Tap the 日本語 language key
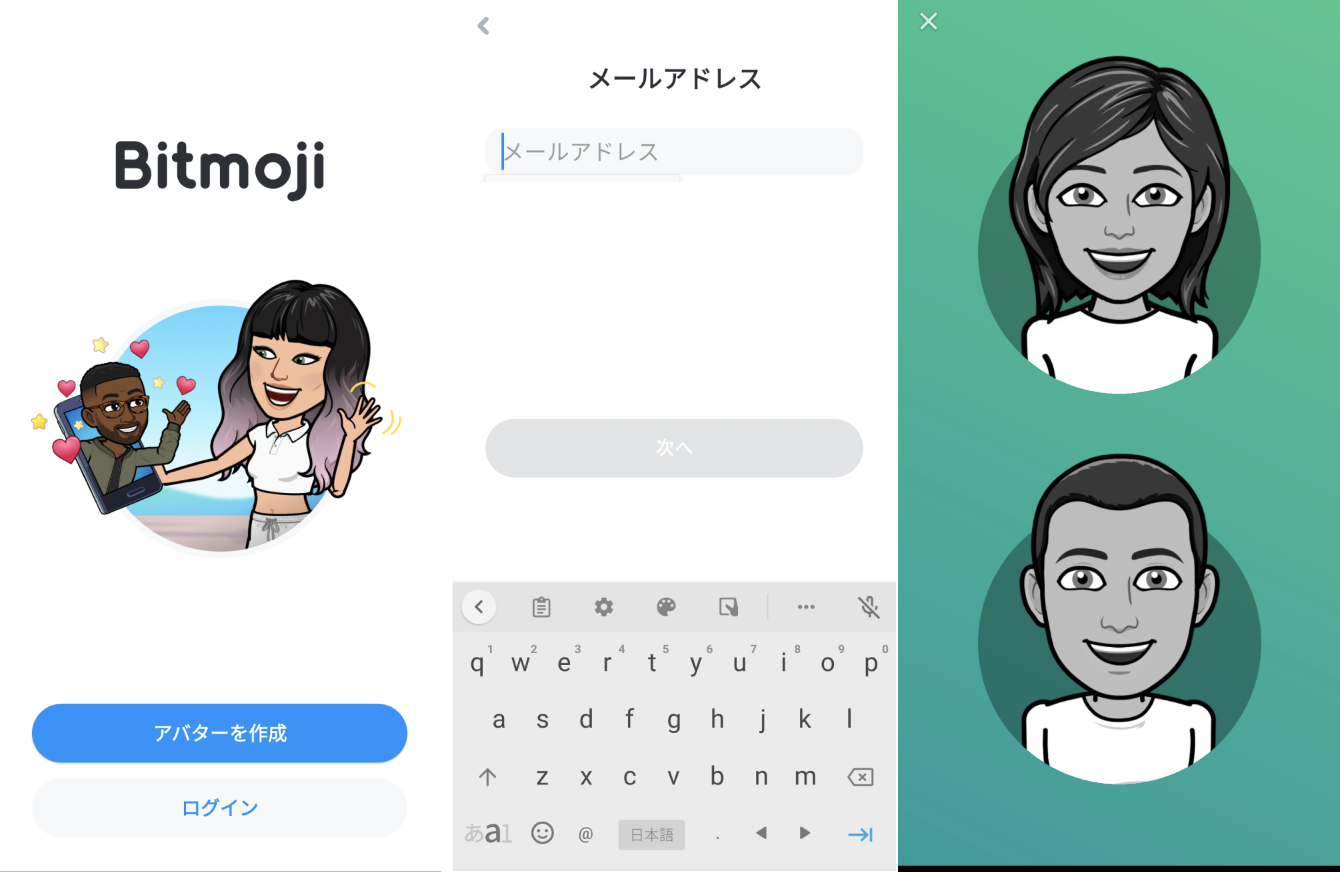The height and width of the screenshot is (872, 1340). (x=652, y=835)
